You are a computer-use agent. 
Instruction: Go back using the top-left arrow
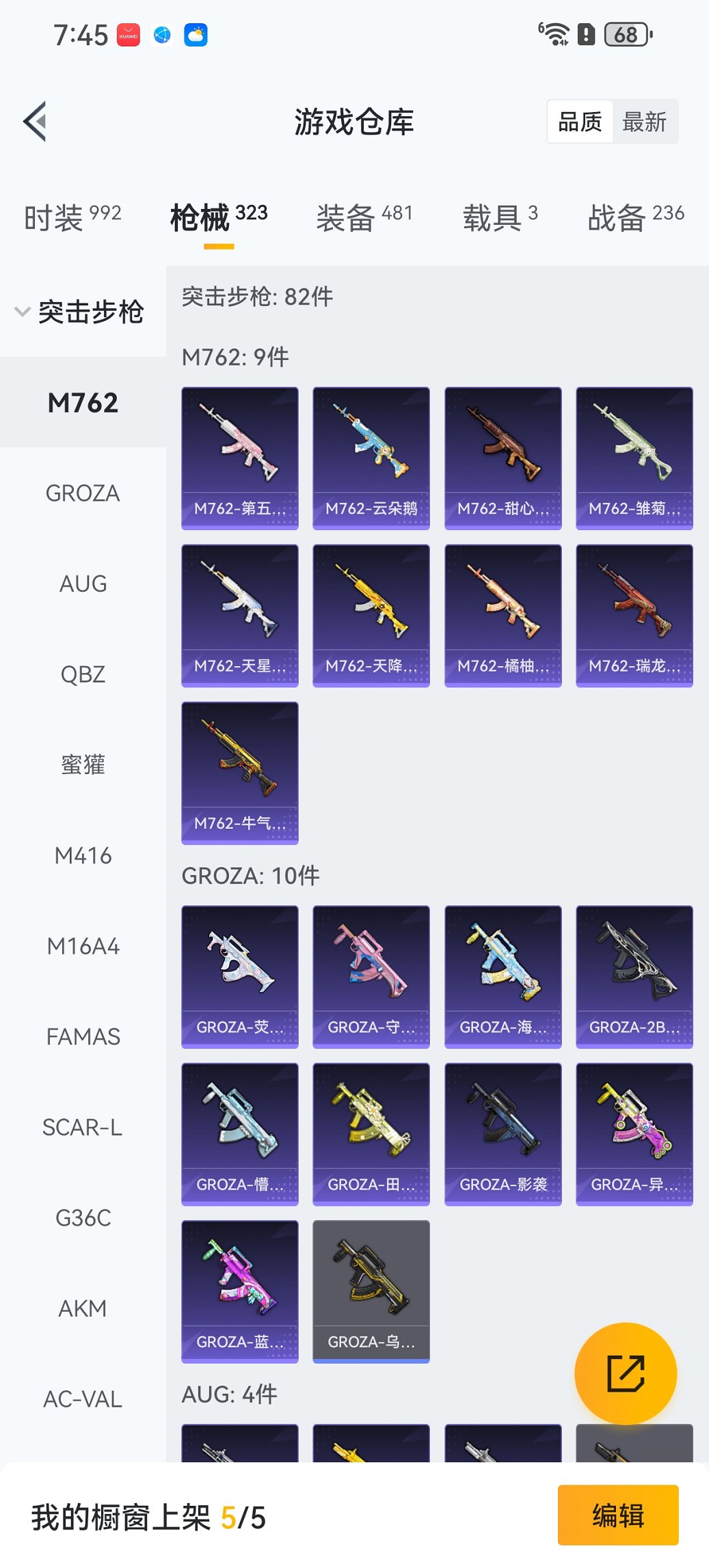point(36,122)
